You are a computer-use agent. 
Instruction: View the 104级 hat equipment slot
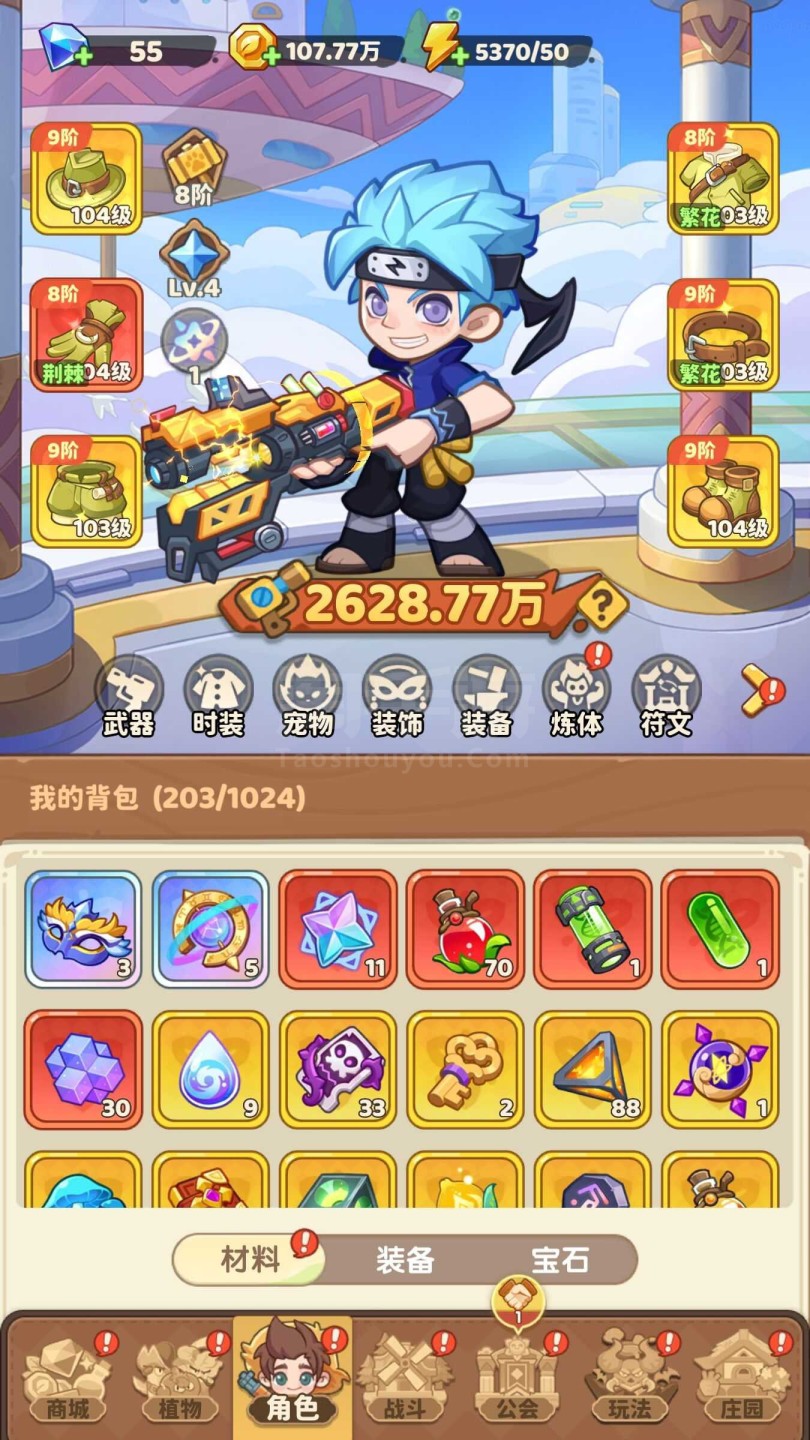[x=86, y=178]
